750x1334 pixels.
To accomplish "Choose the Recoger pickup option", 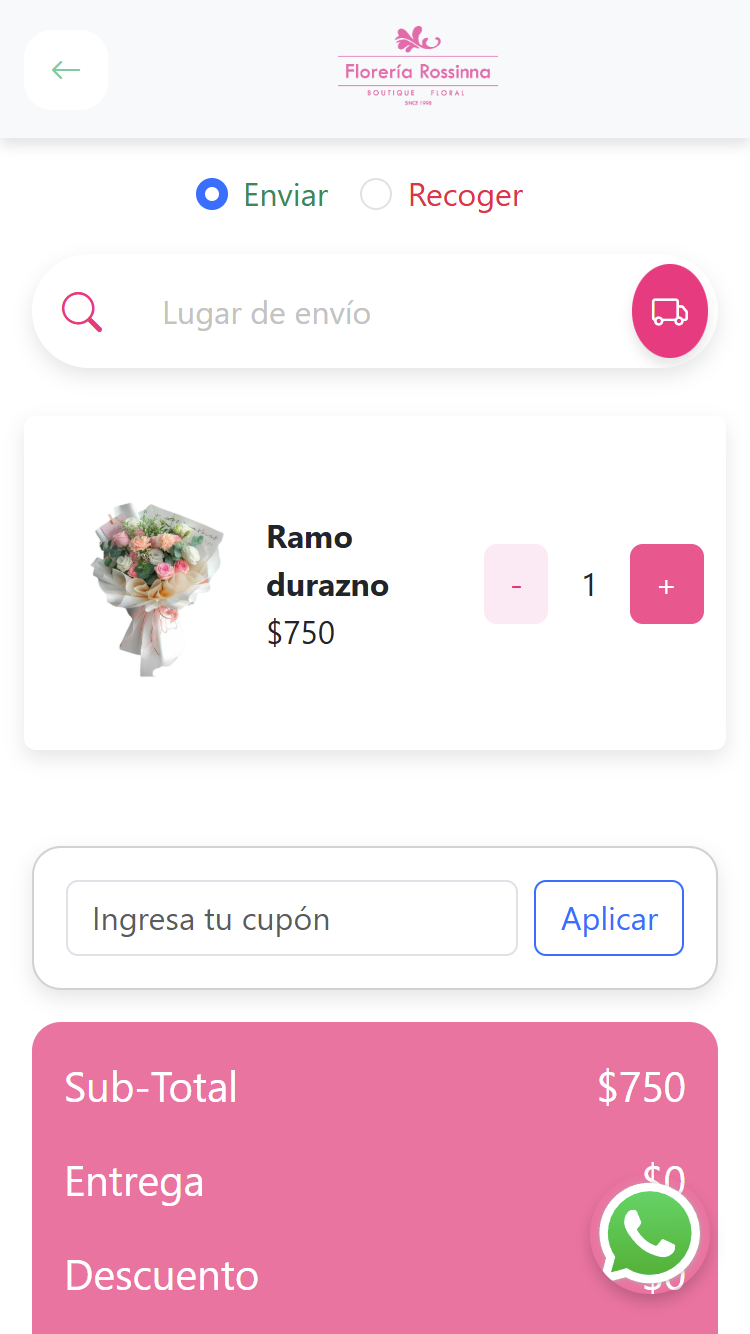I will pos(376,194).
